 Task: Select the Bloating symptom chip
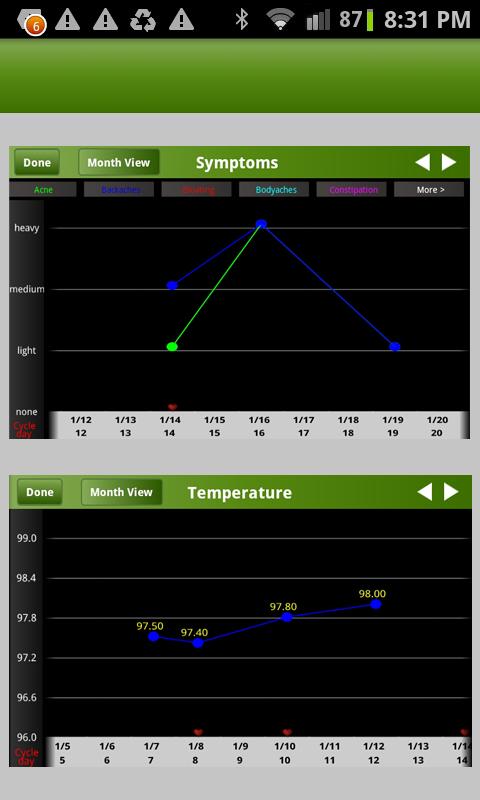(x=196, y=190)
